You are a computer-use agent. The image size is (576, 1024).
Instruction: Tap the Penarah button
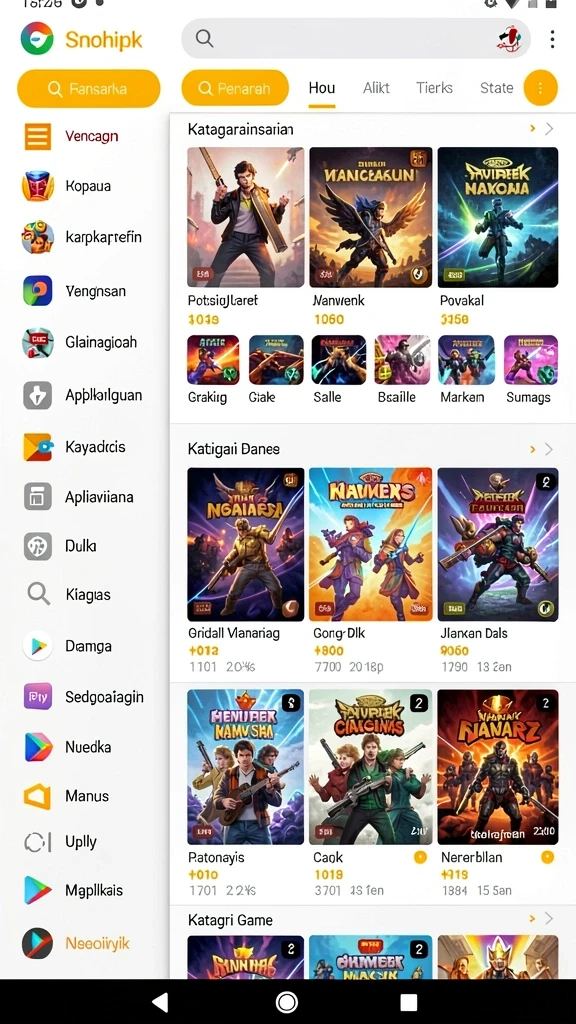235,88
